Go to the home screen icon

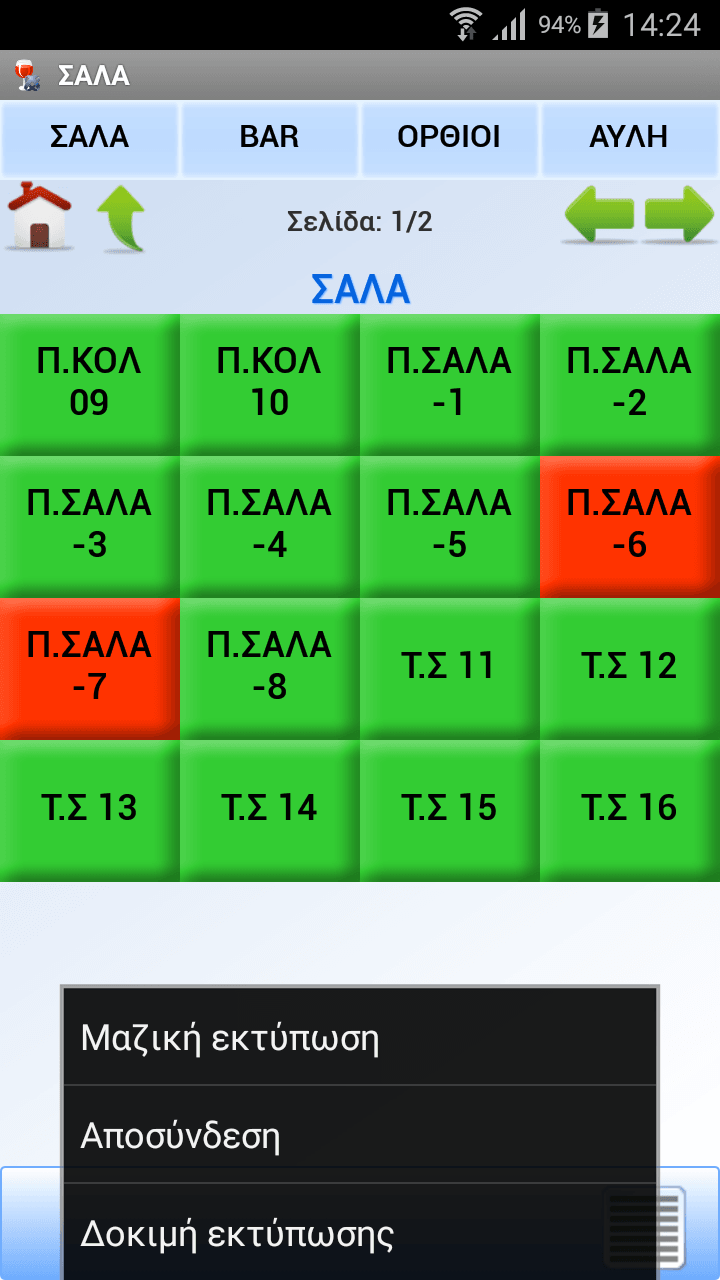pos(40,216)
